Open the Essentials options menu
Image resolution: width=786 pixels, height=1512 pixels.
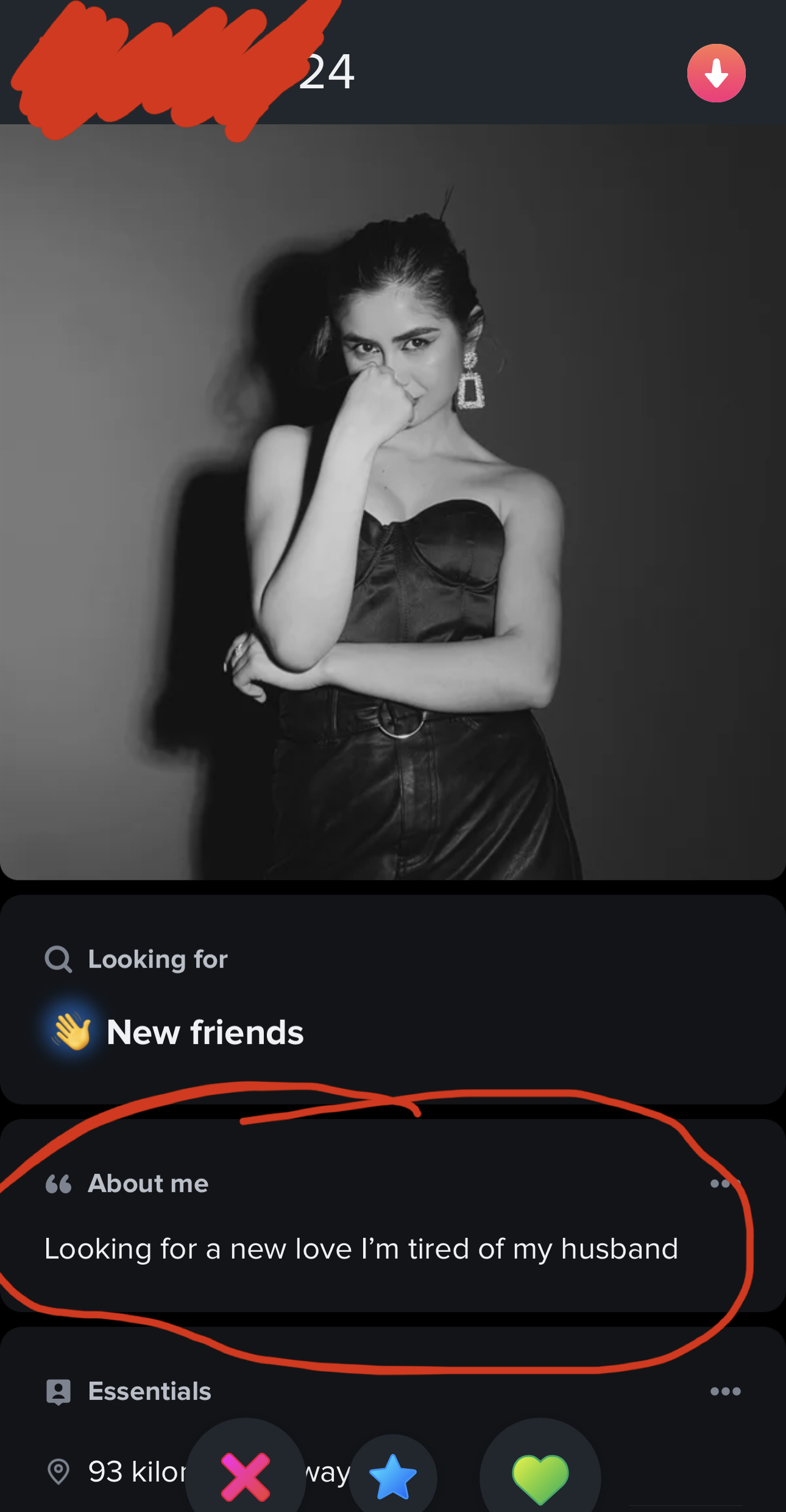725,1391
